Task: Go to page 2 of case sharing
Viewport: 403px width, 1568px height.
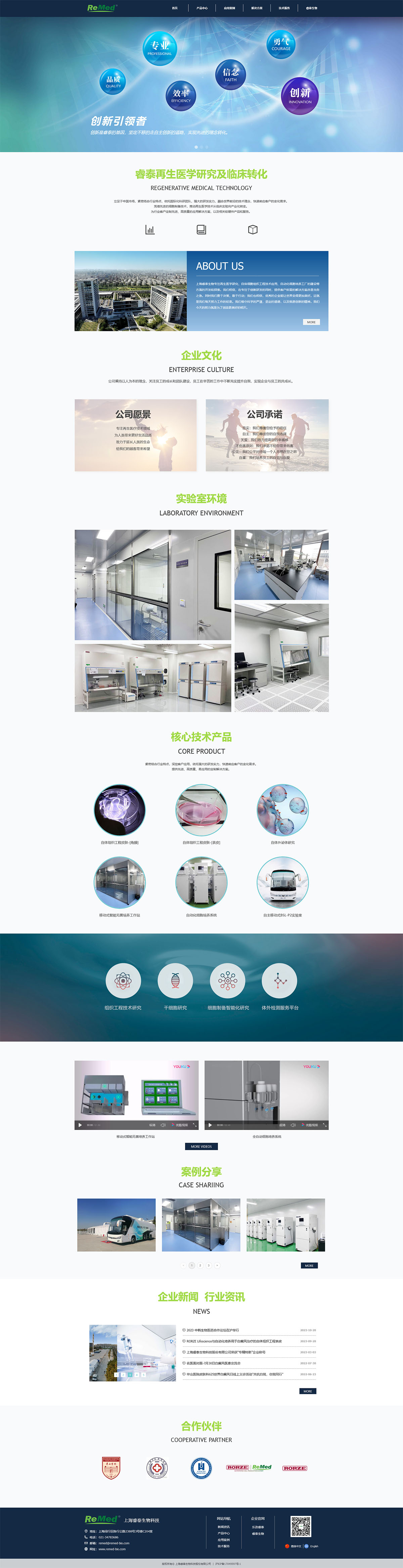Action: (x=200, y=1265)
